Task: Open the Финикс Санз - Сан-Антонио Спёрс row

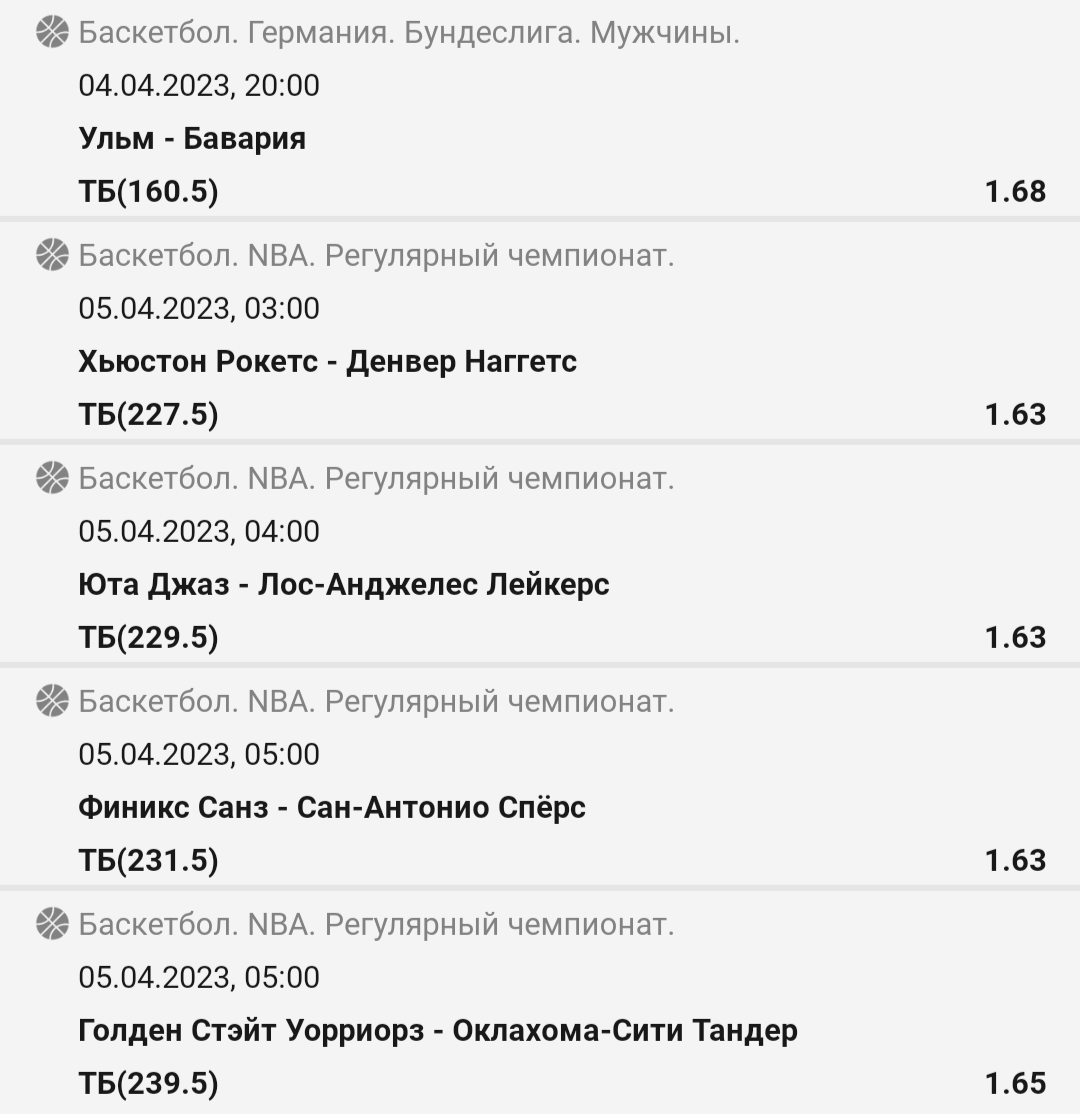Action: (x=332, y=807)
